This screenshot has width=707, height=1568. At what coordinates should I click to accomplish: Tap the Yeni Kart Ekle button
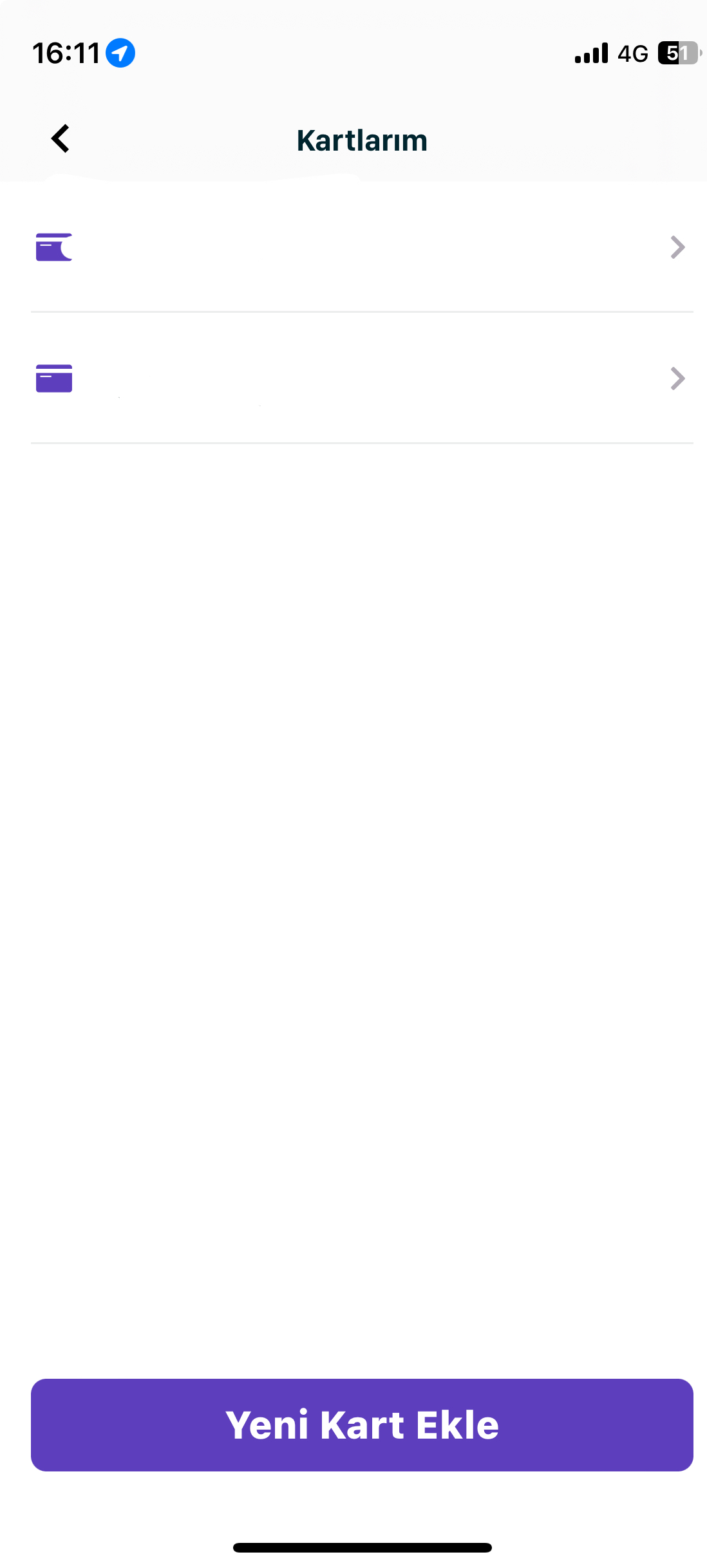point(362,1424)
